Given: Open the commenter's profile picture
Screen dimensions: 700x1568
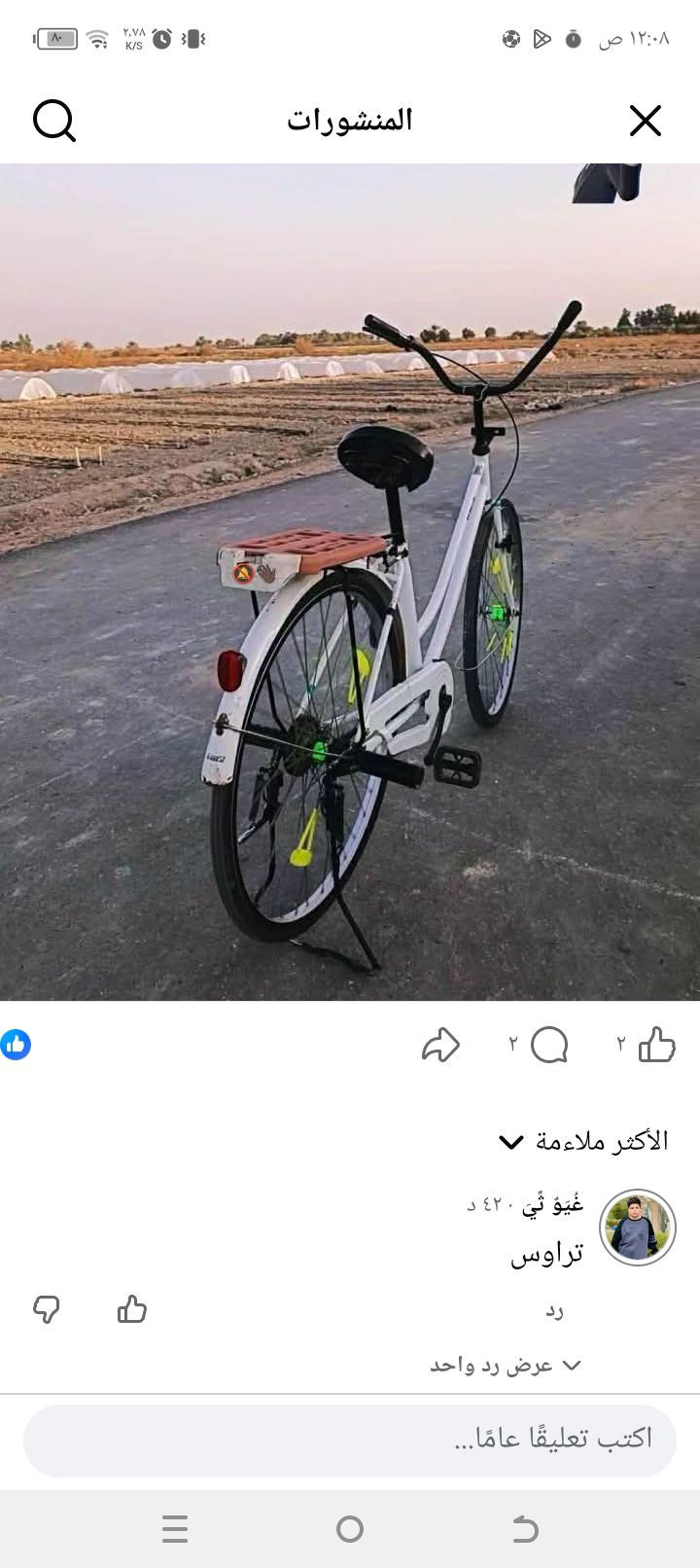Looking at the screenshot, I should pyautogui.click(x=637, y=1227).
